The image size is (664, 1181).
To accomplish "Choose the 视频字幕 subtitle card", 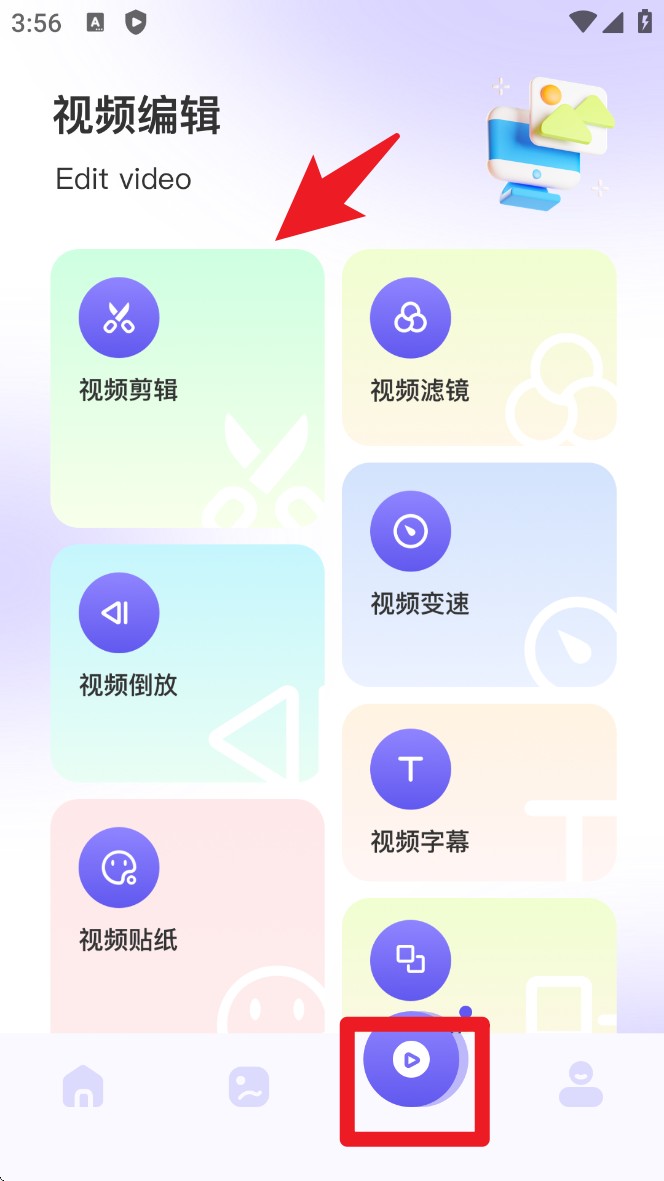I will pos(479,792).
